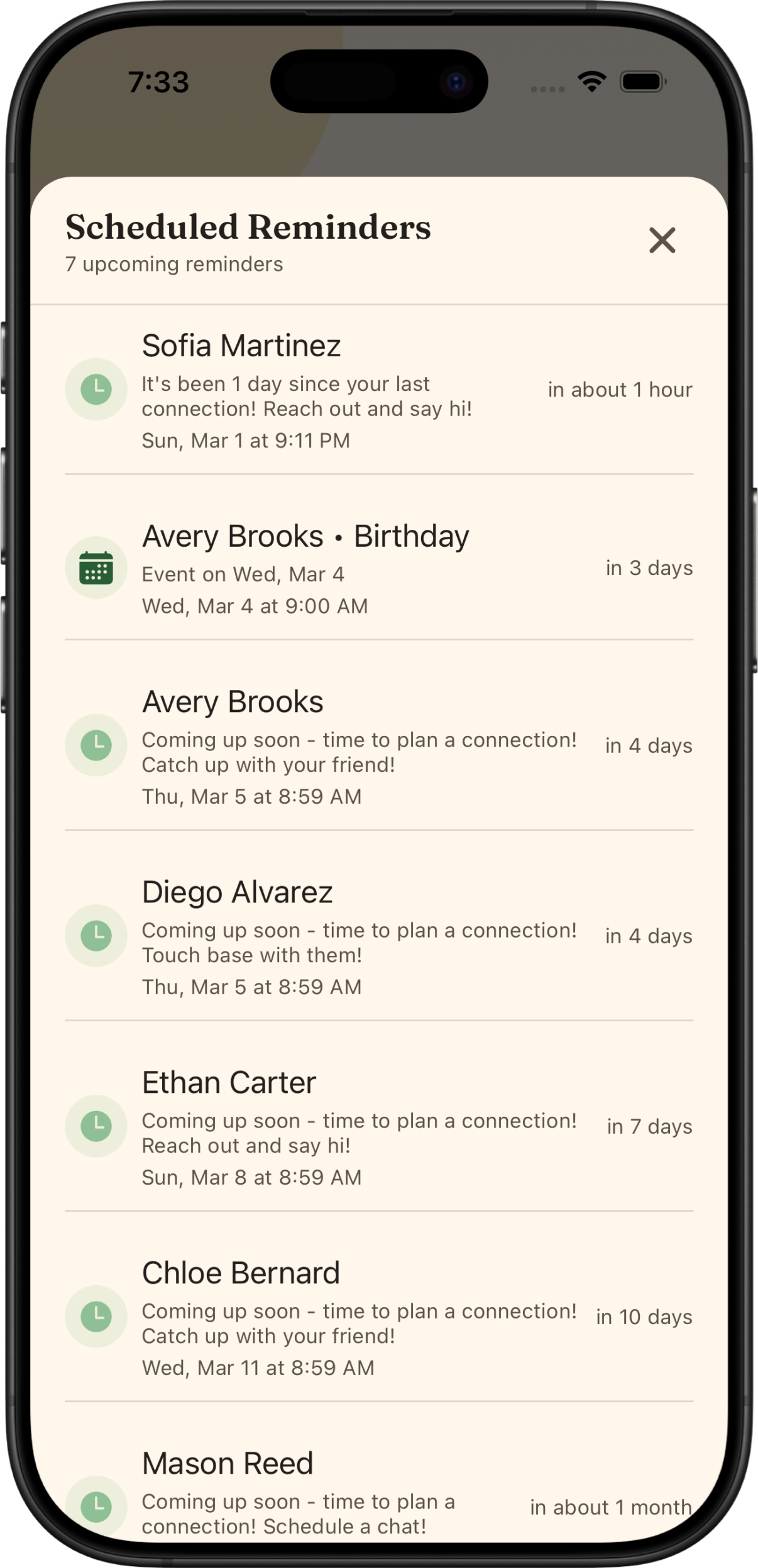Click the Scheduled Reminders title
758x1568 pixels.
click(248, 228)
